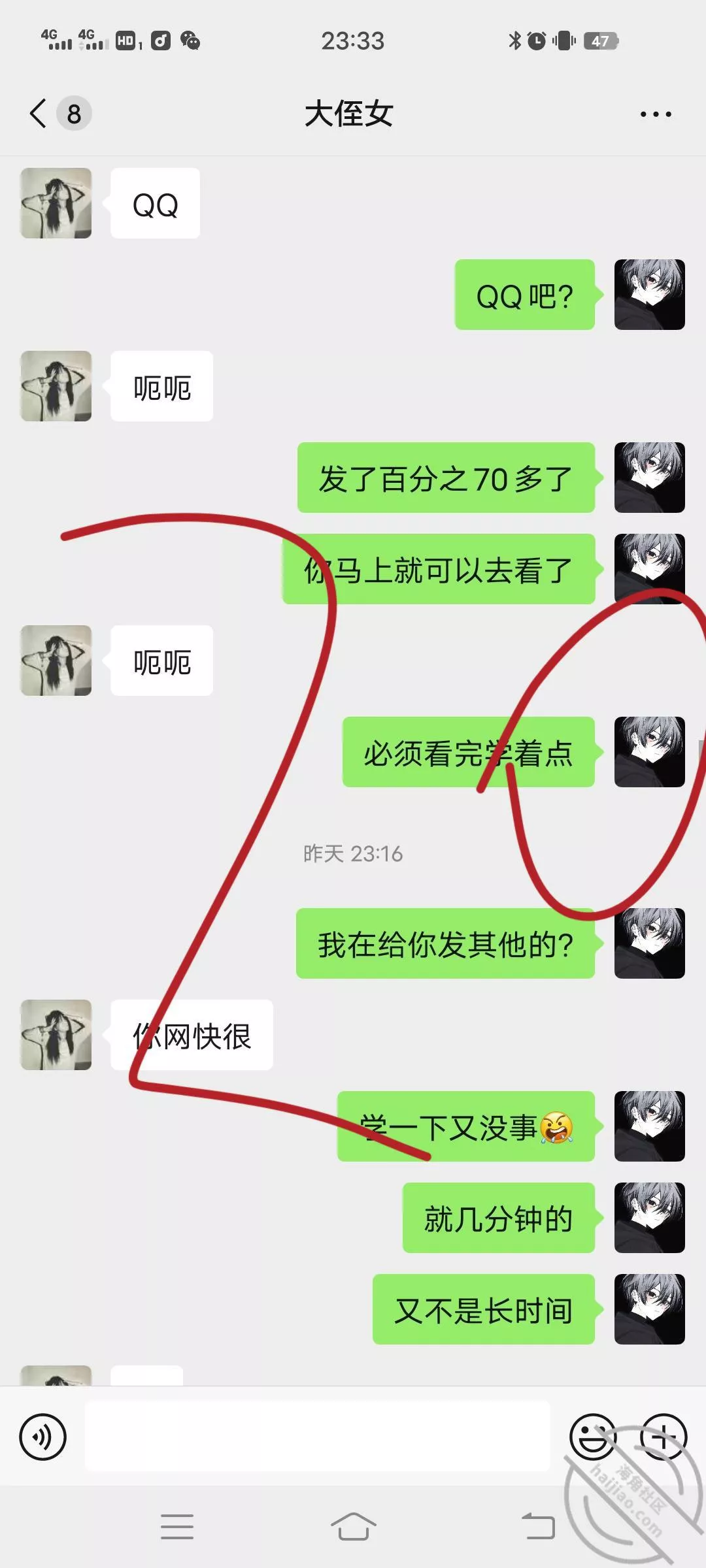Tap the system home button

pyautogui.click(x=353, y=1527)
